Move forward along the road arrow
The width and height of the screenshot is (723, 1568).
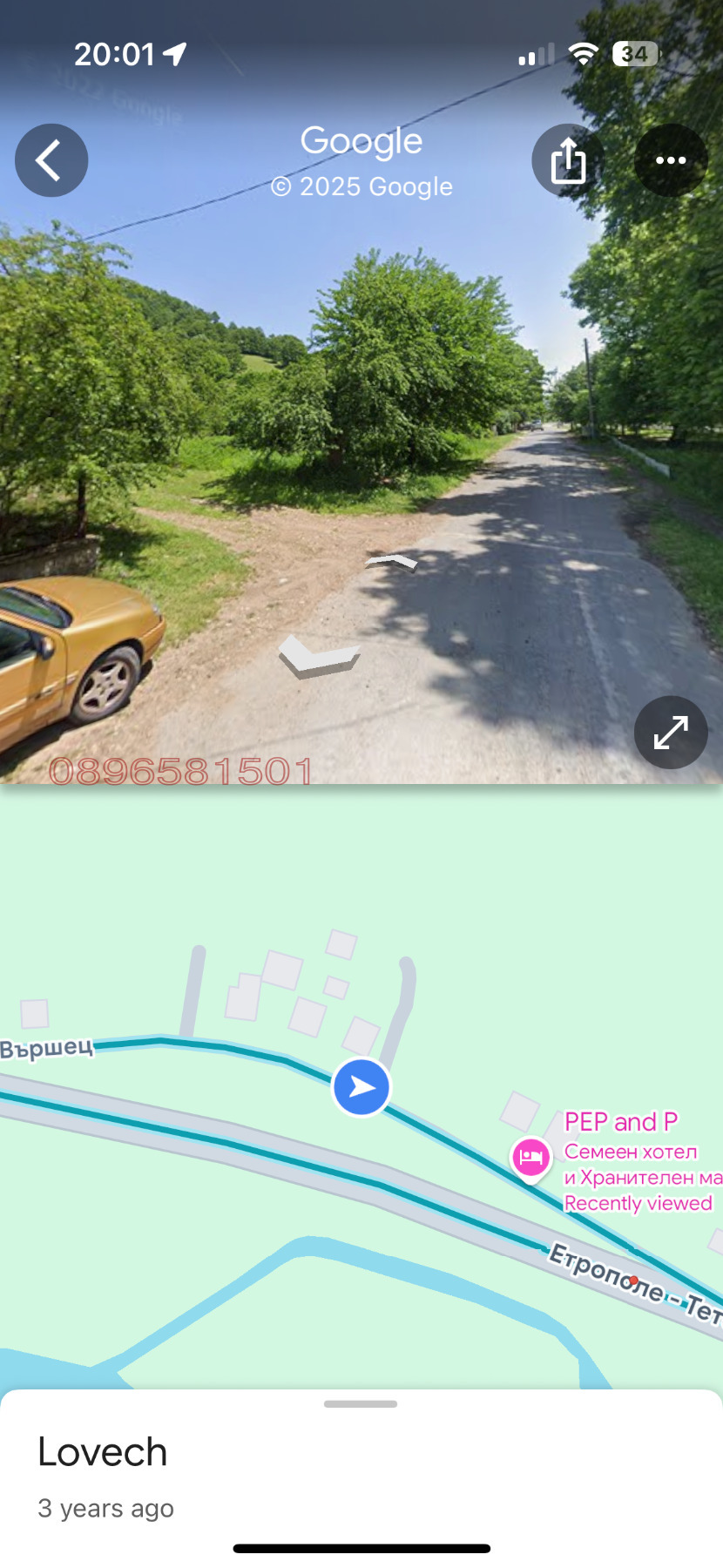(391, 562)
